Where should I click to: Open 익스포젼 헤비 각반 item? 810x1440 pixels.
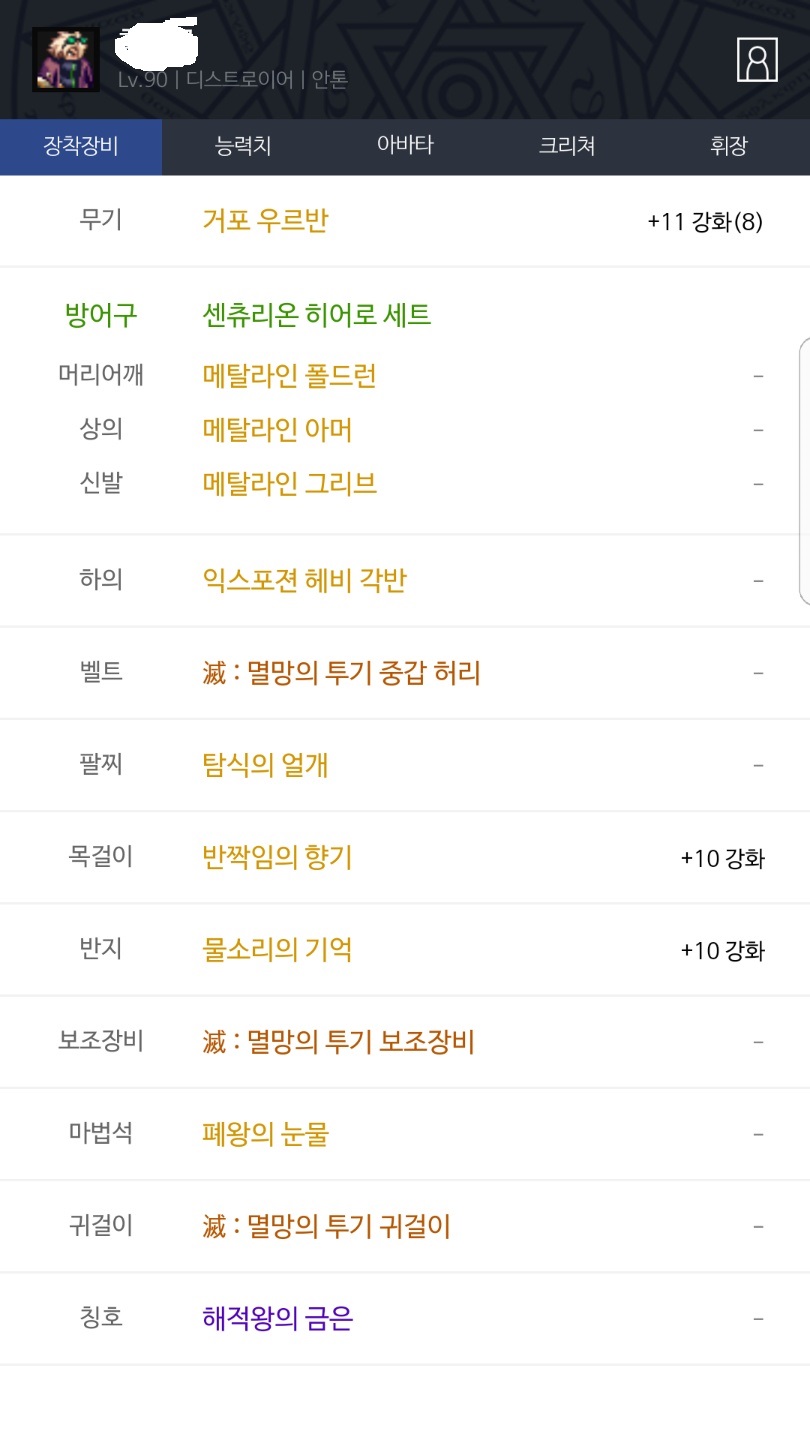(304, 580)
